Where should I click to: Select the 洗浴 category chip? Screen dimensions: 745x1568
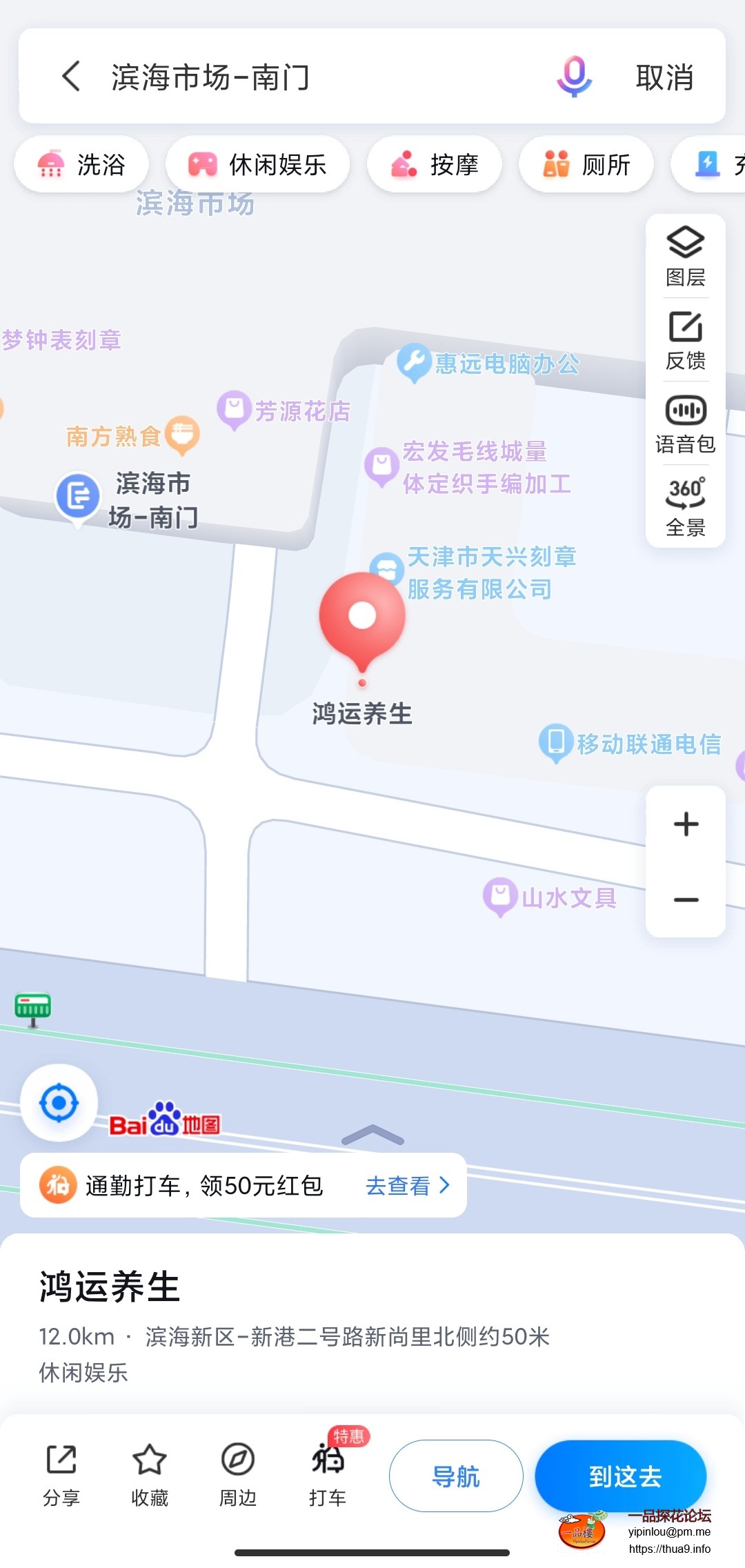pyautogui.click(x=81, y=165)
